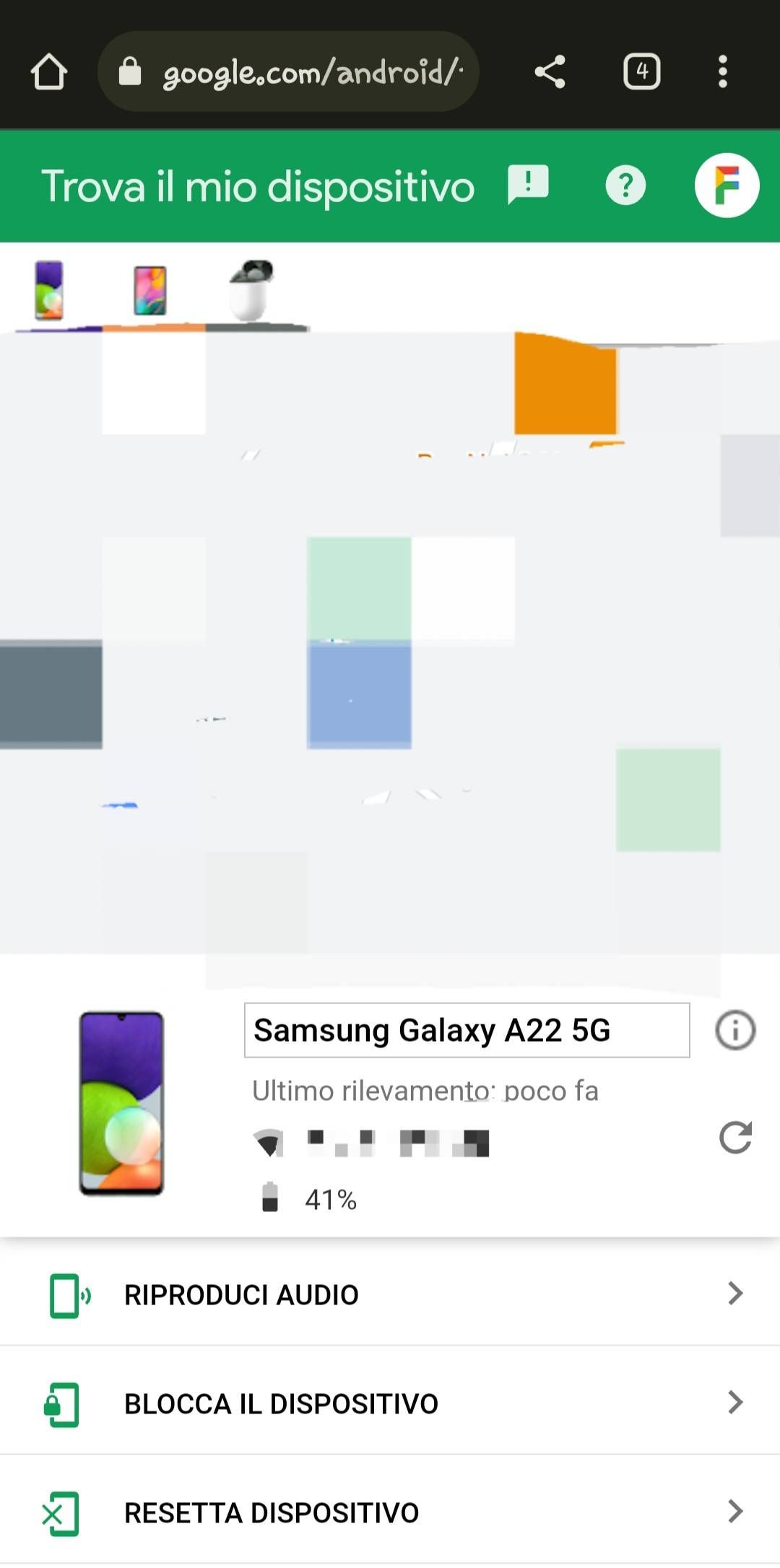Share this page
This screenshot has width=780, height=1568.
pyautogui.click(x=550, y=72)
